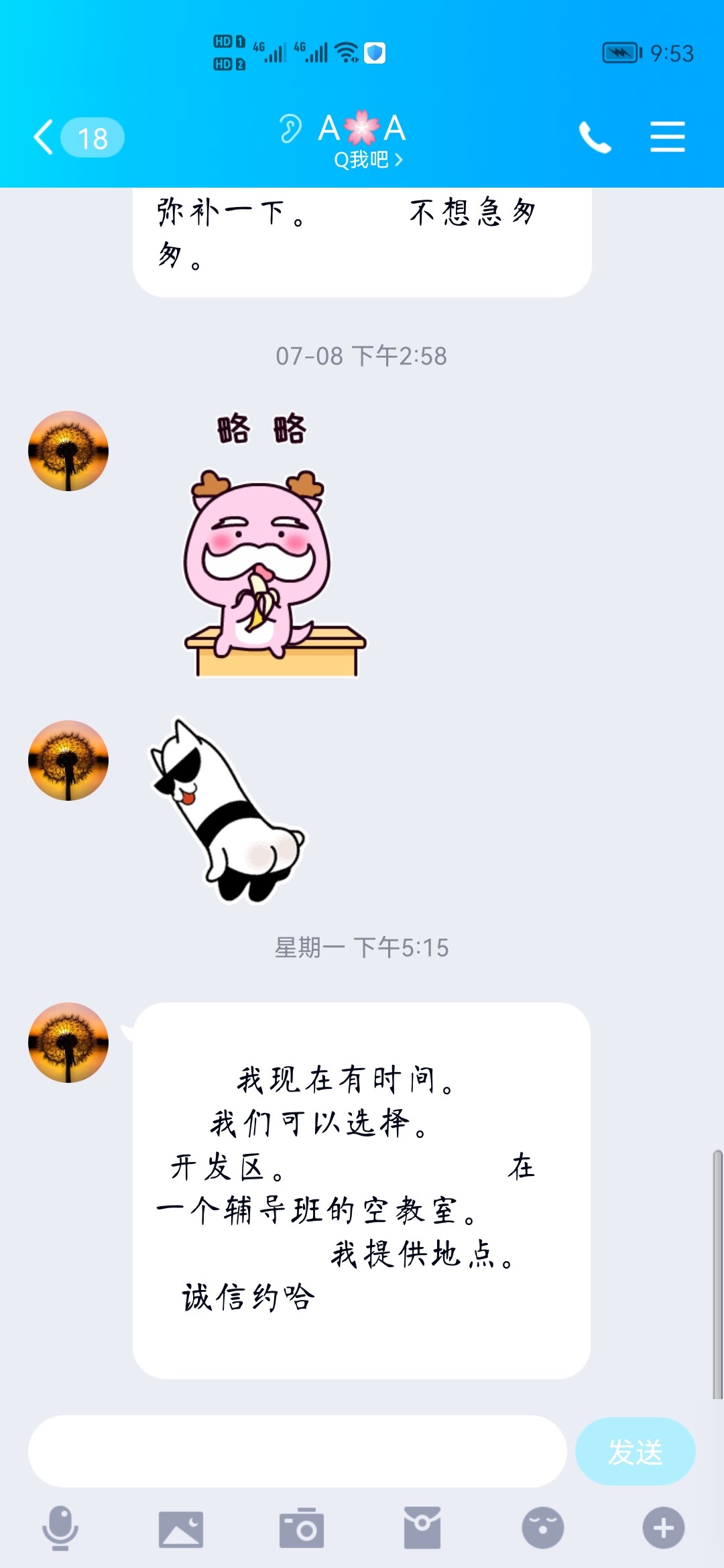Viewport: 724px width, 1568px height.
Task: Switch chat audio output via receiver icon
Action: [288, 129]
